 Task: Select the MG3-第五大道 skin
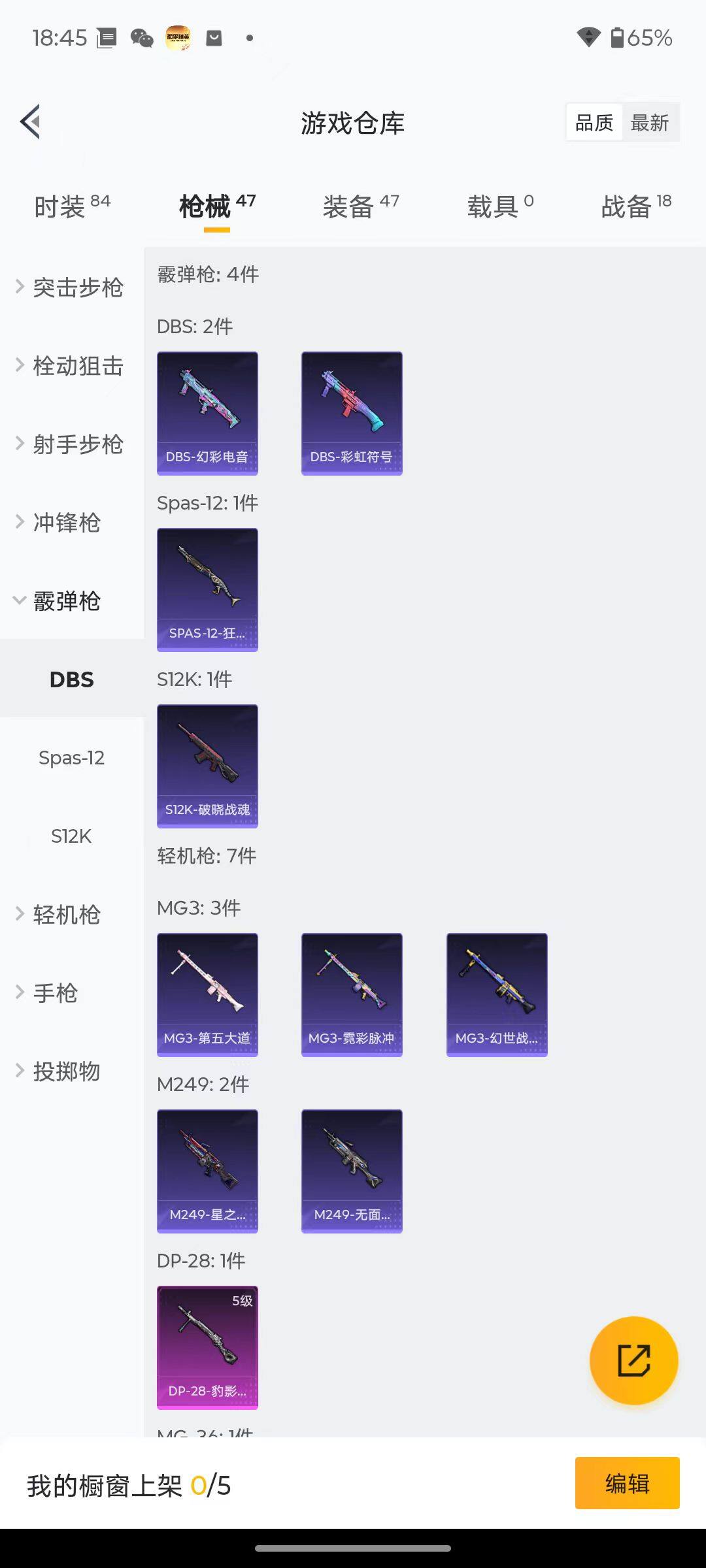207,993
